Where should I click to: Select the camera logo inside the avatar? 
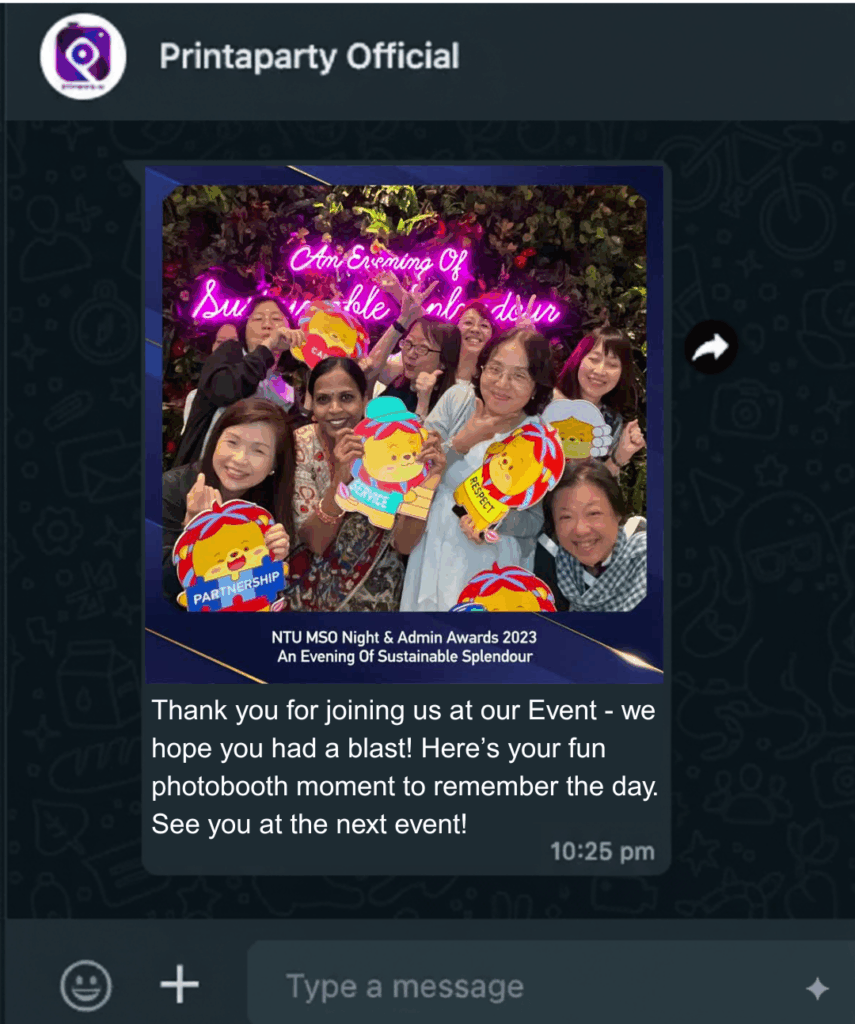coord(84,55)
